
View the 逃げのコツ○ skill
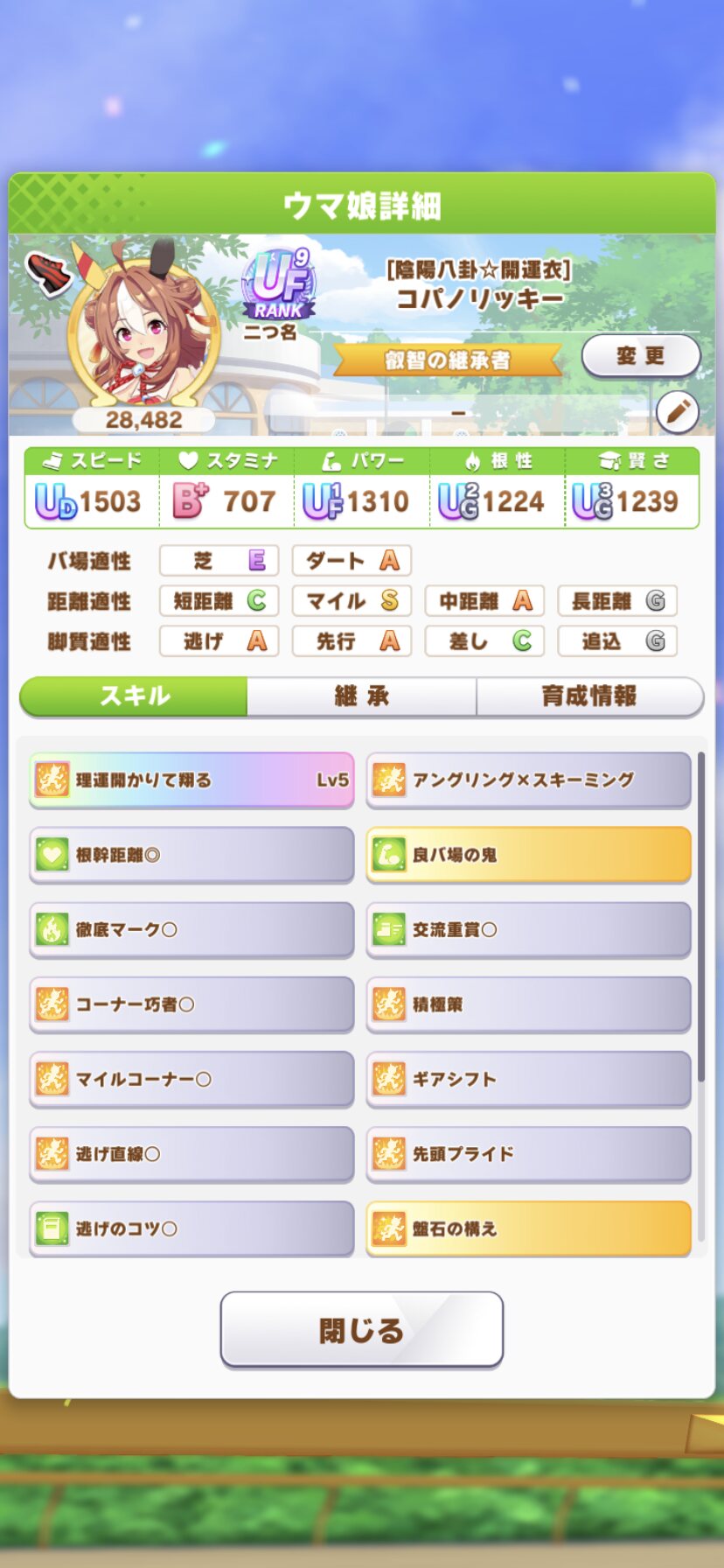pos(191,1228)
